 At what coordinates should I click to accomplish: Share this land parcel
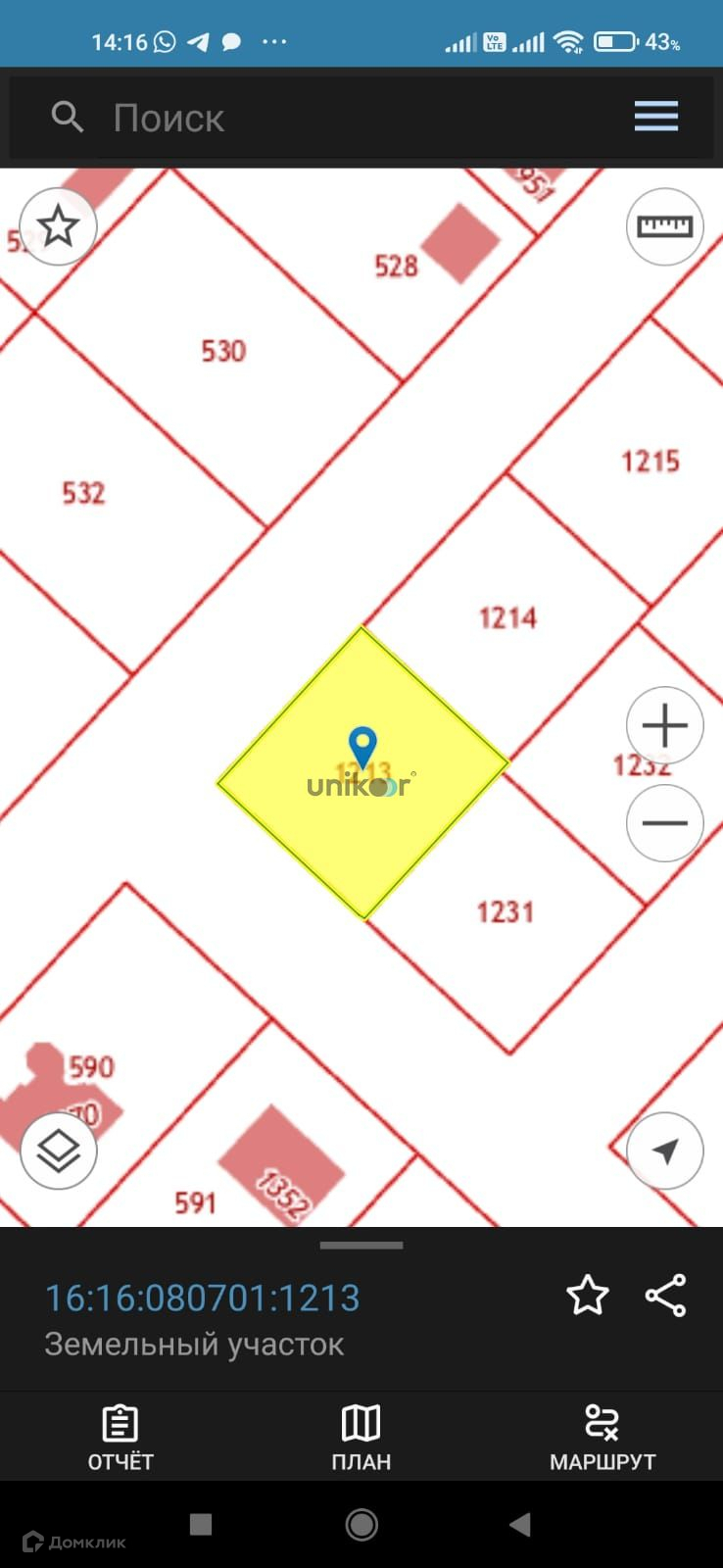[666, 1296]
